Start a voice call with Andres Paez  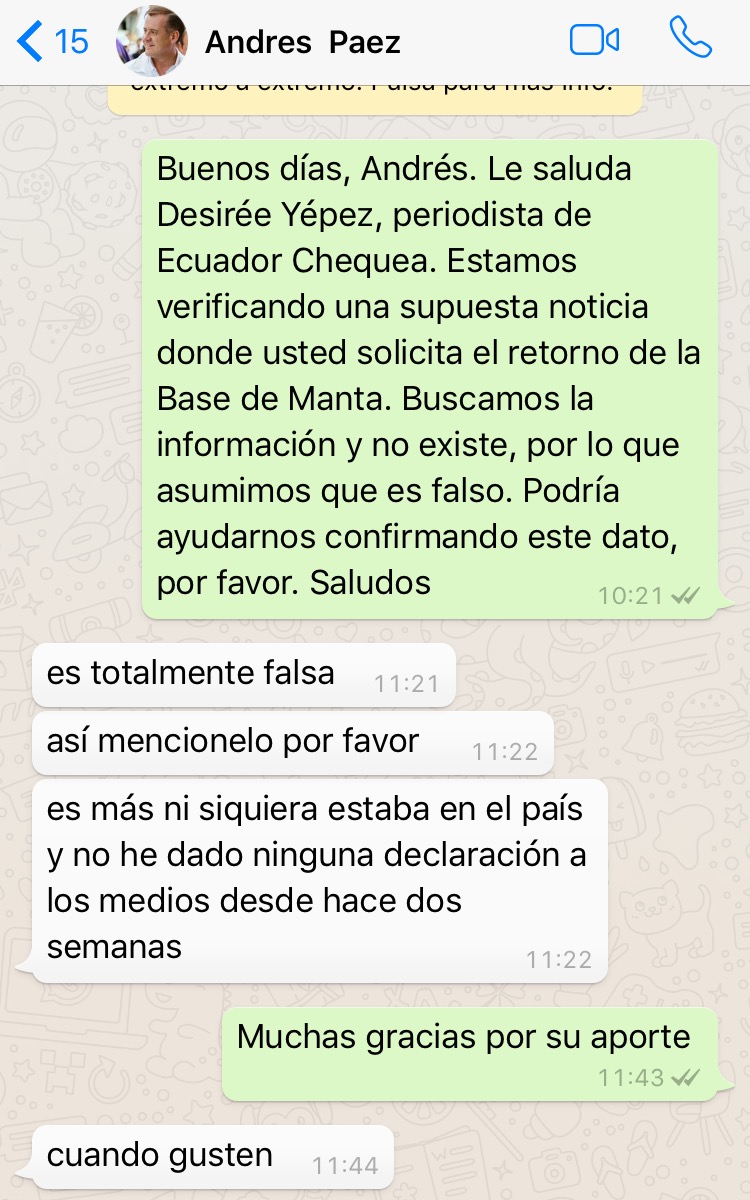click(690, 39)
